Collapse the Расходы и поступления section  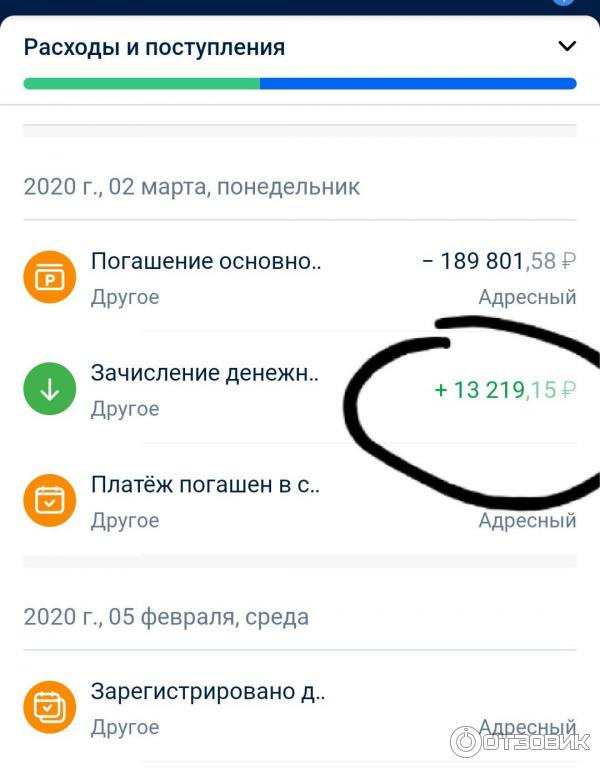pos(567,46)
